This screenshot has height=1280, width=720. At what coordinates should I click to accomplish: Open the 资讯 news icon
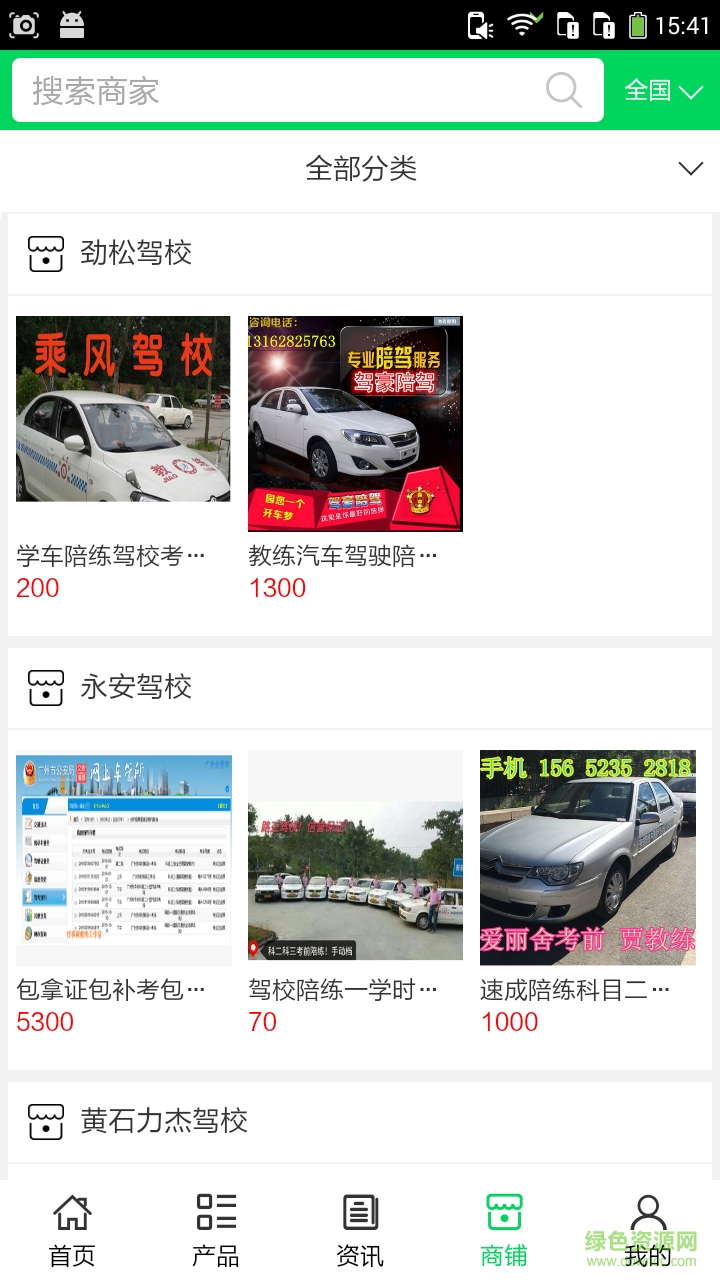pyautogui.click(x=359, y=1211)
